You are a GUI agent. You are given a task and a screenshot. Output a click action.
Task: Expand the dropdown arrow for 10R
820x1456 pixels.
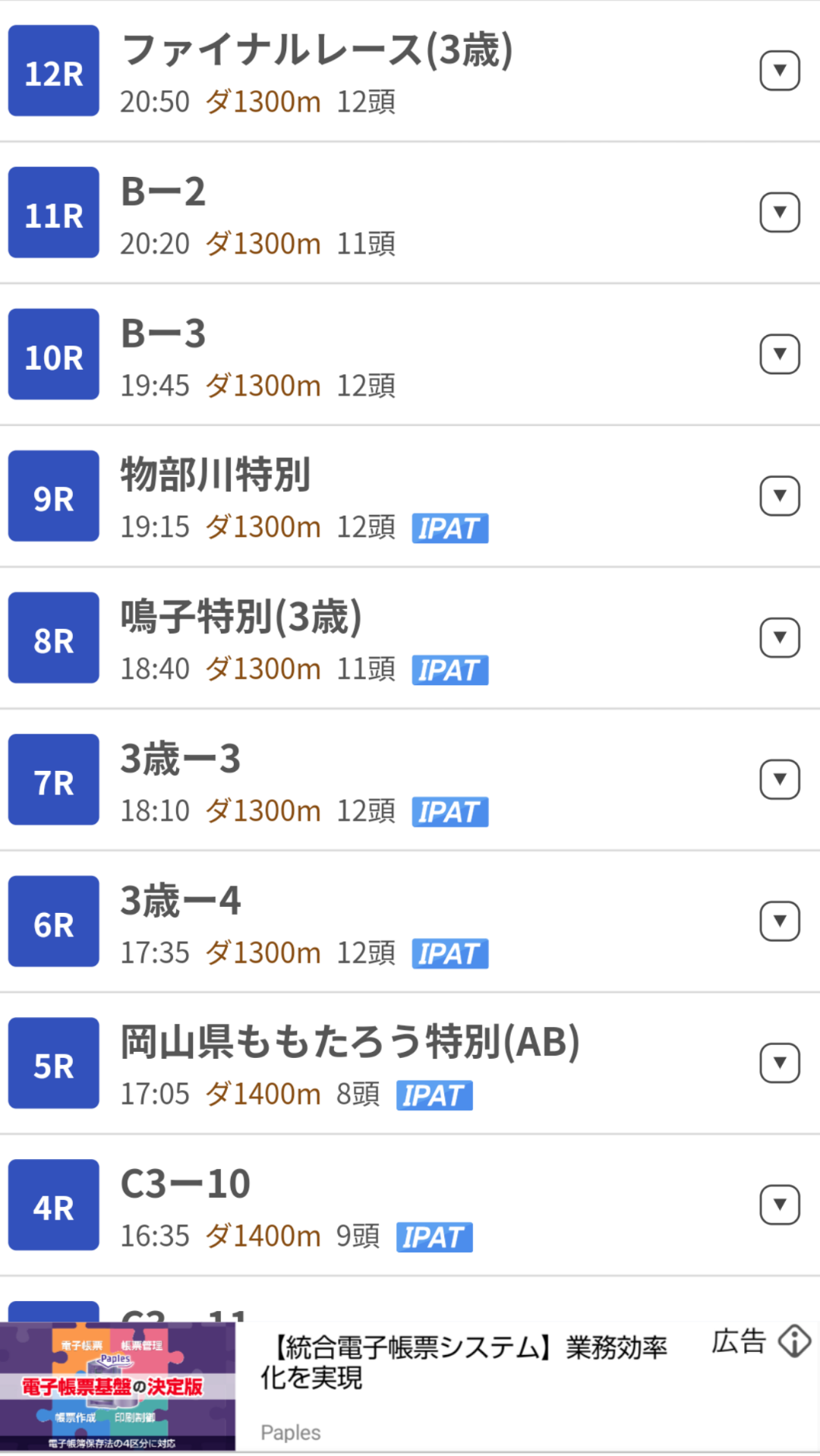pos(780,354)
